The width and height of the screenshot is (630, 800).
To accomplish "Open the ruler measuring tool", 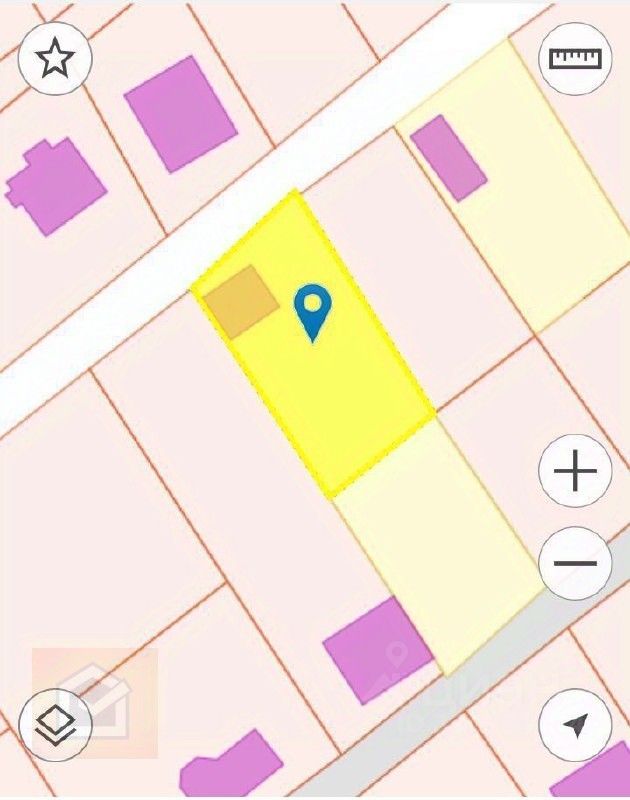I will (575, 58).
